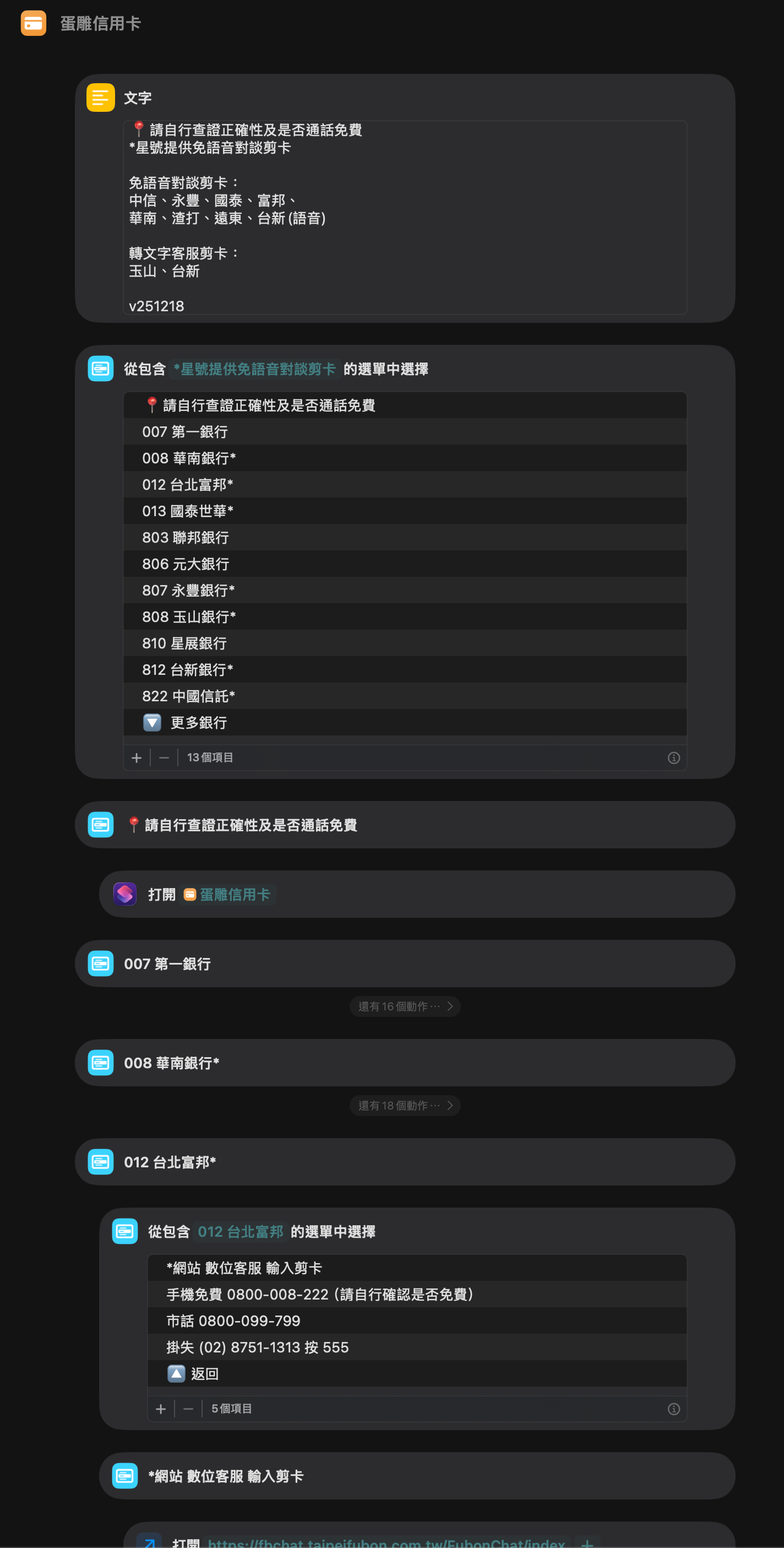Remove an item from the 5-item 台北富邦 menu
Image resolution: width=784 pixels, height=1548 pixels.
tap(188, 1409)
